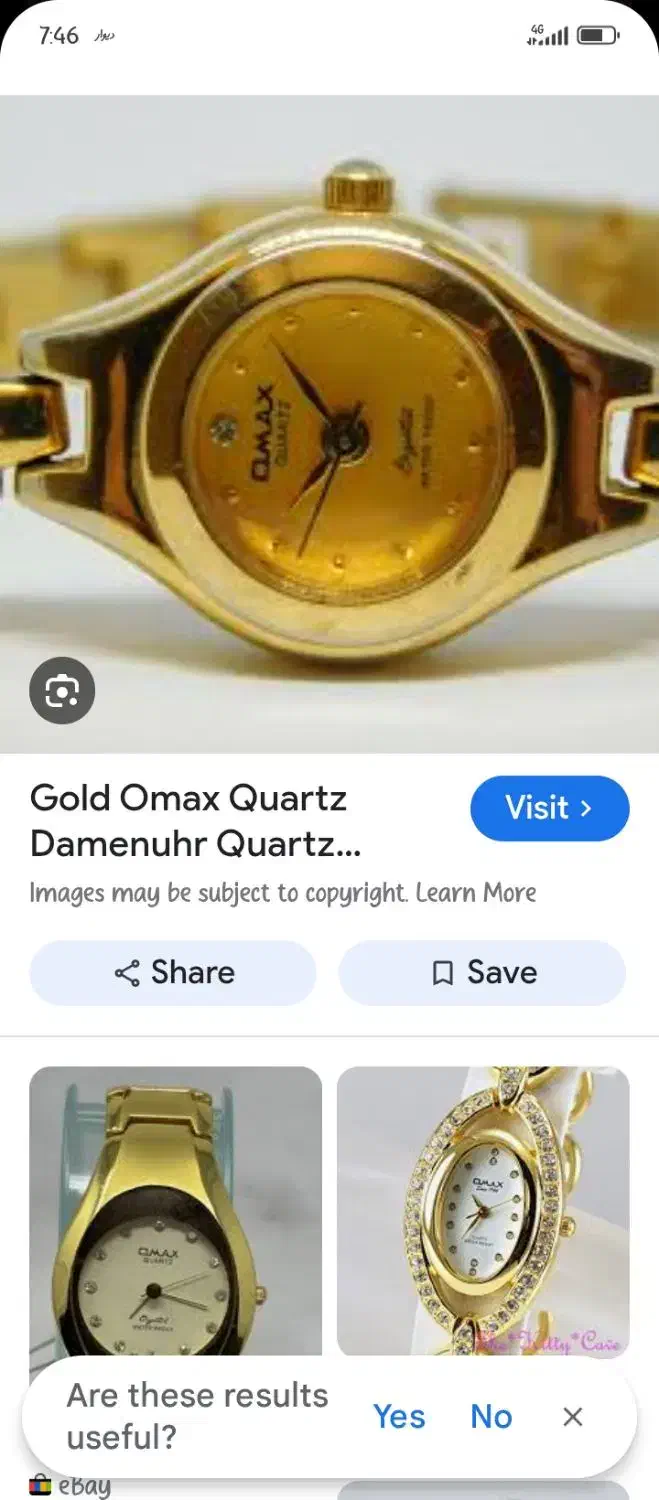Answer No to results useful prompt
Viewport: 659px width, 1500px height.
(x=491, y=1416)
